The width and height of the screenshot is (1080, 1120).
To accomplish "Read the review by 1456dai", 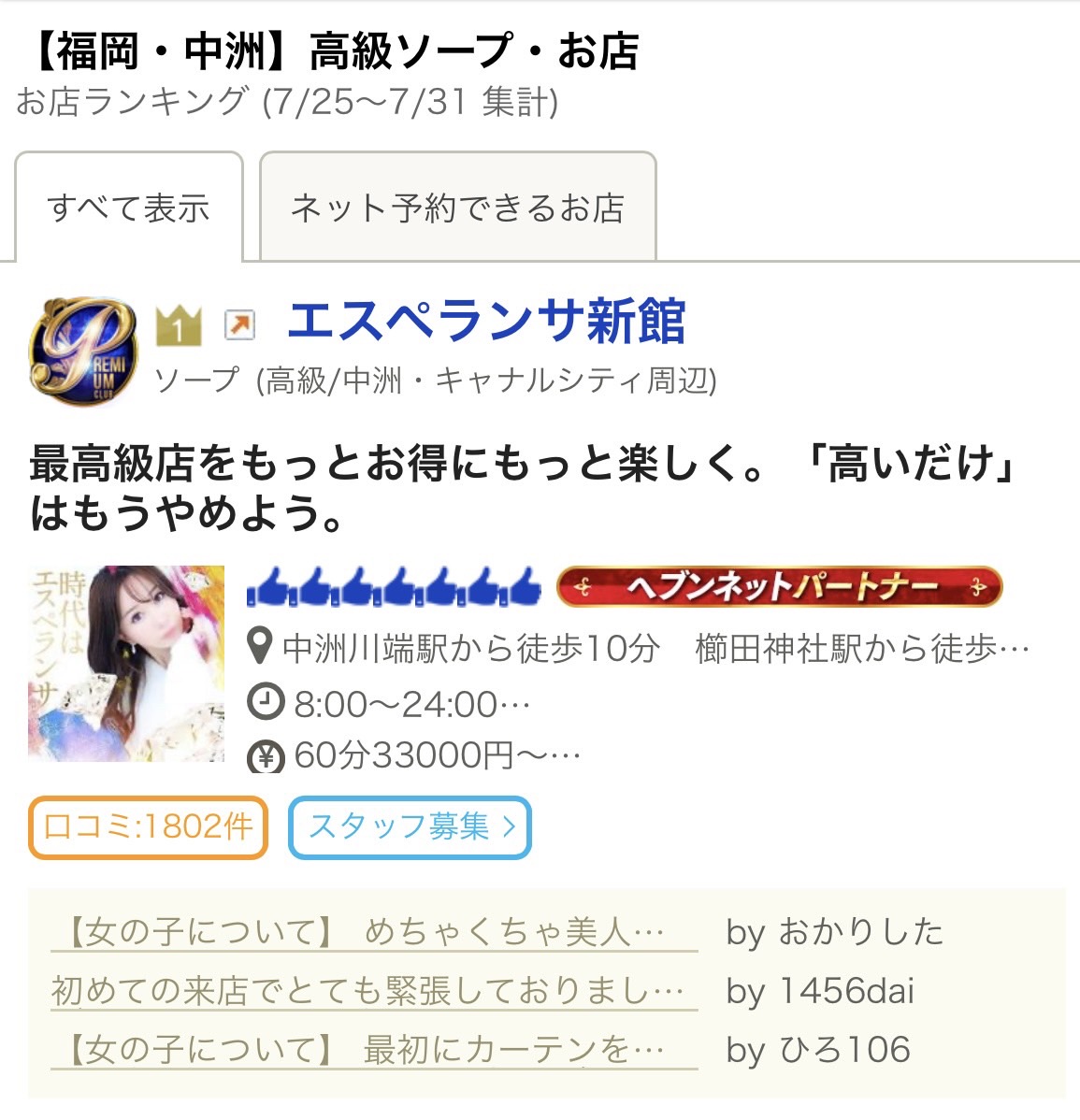I will 374,991.
